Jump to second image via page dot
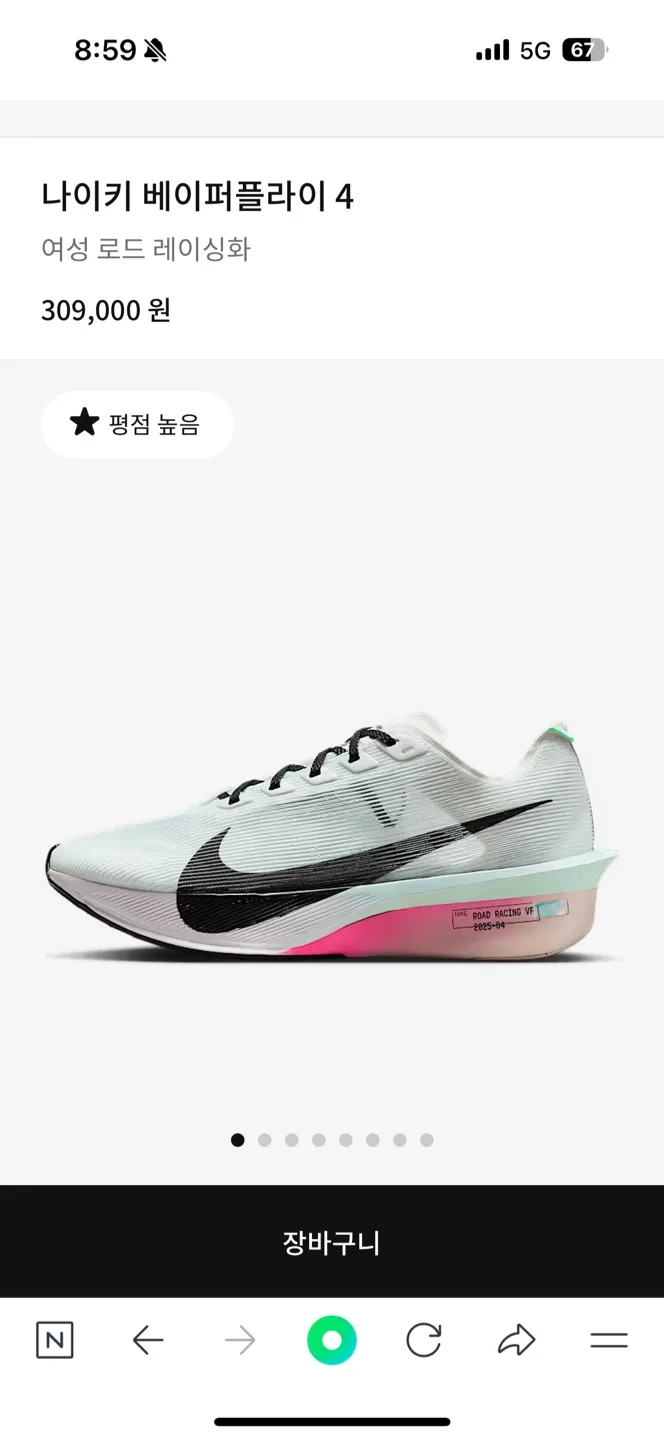664x1440 pixels. (x=265, y=1140)
